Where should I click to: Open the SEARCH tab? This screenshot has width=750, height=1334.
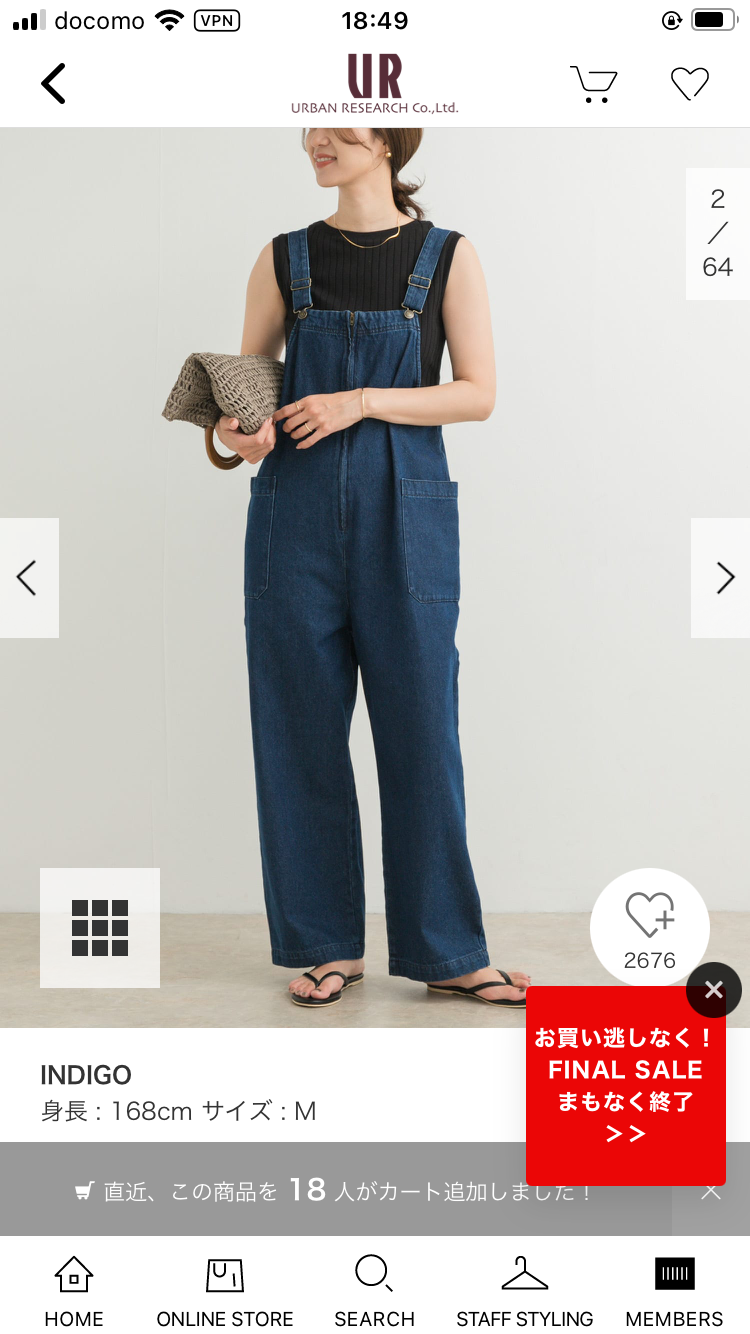[x=375, y=1291]
